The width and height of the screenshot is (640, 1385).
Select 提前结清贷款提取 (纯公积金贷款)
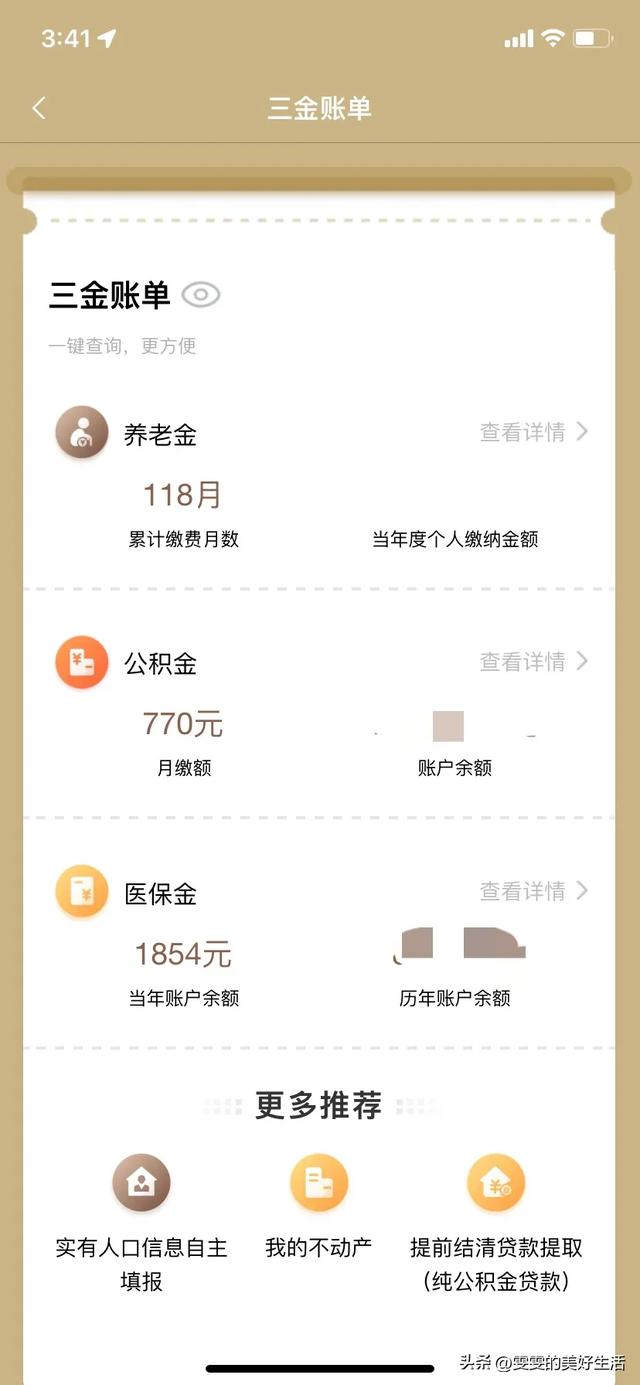[x=496, y=1223]
